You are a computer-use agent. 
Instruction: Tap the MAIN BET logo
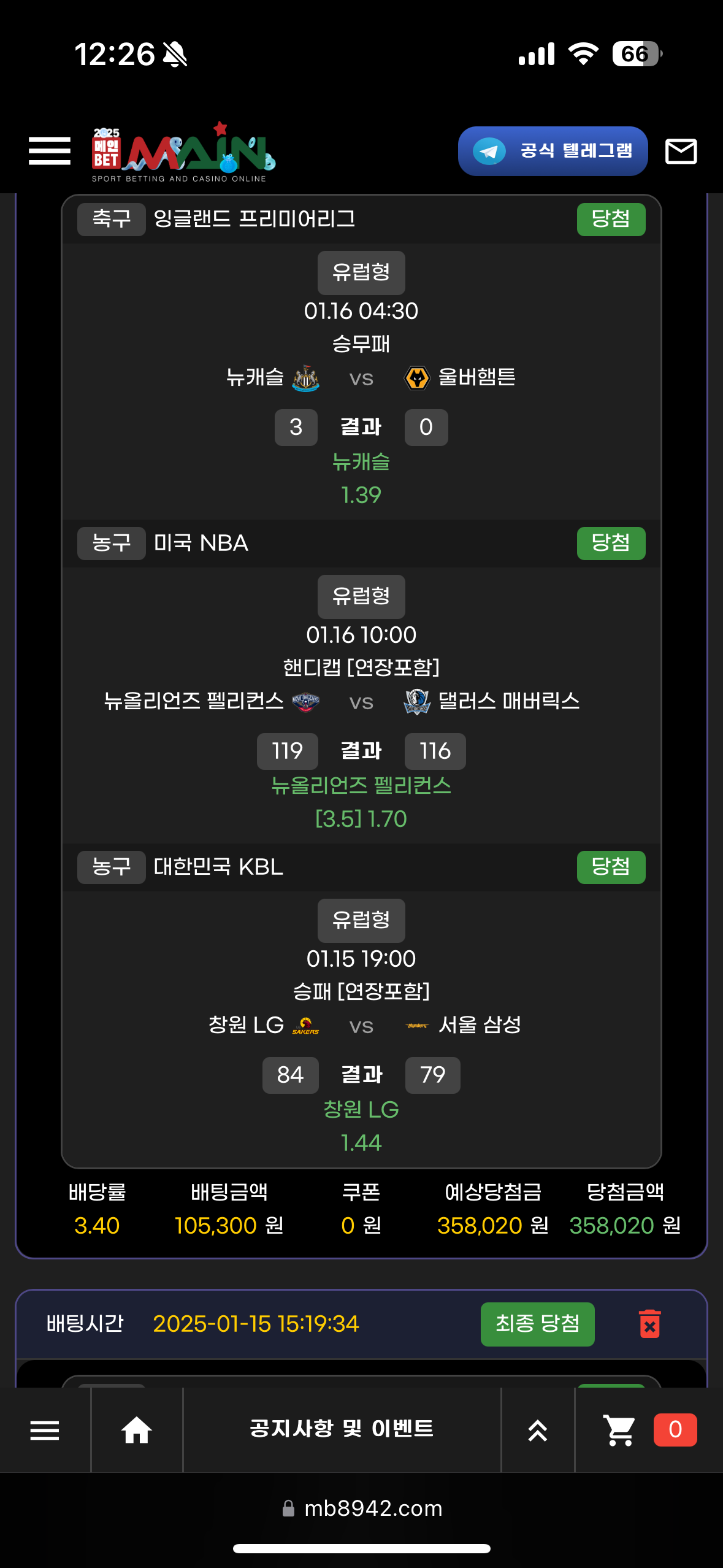183,152
